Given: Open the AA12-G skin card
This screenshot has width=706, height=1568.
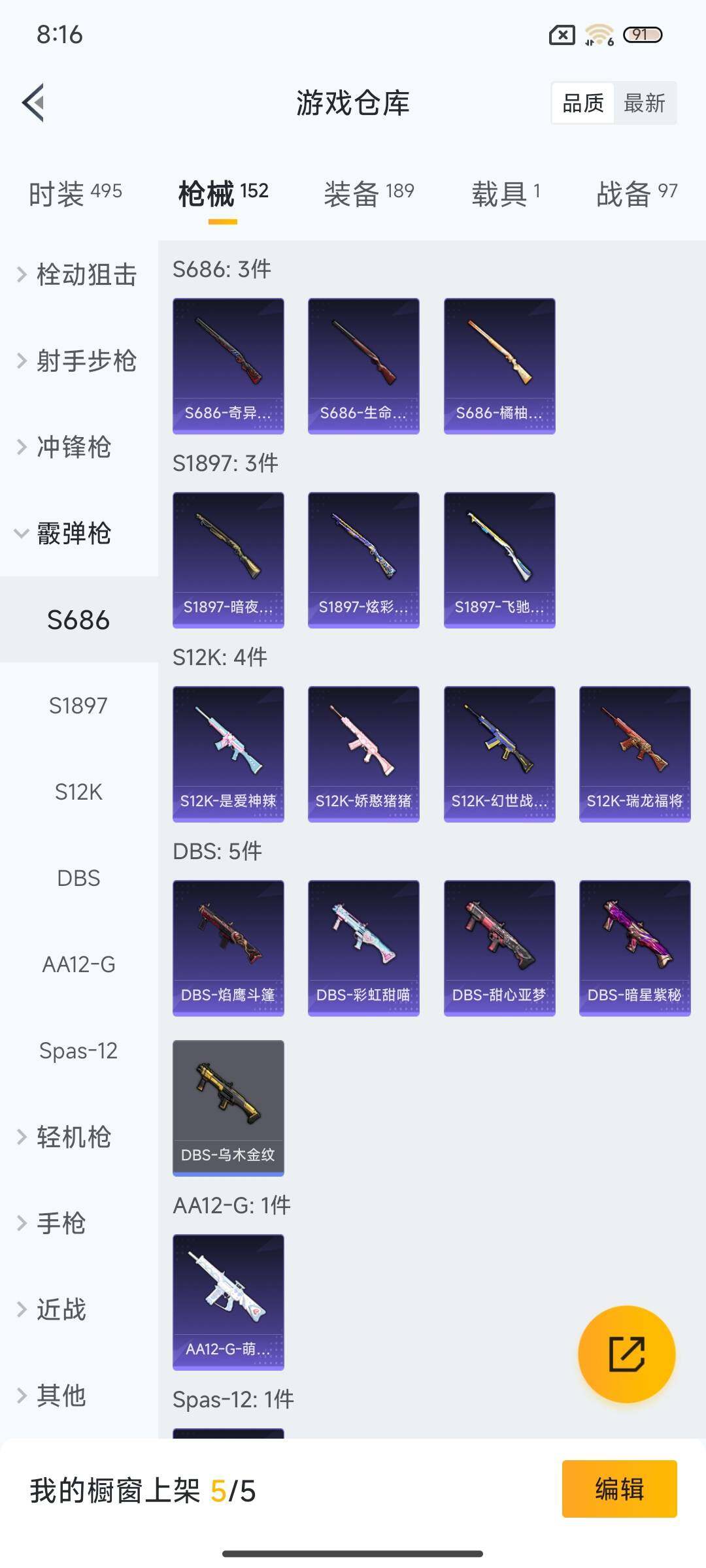Looking at the screenshot, I should coord(228,1301).
